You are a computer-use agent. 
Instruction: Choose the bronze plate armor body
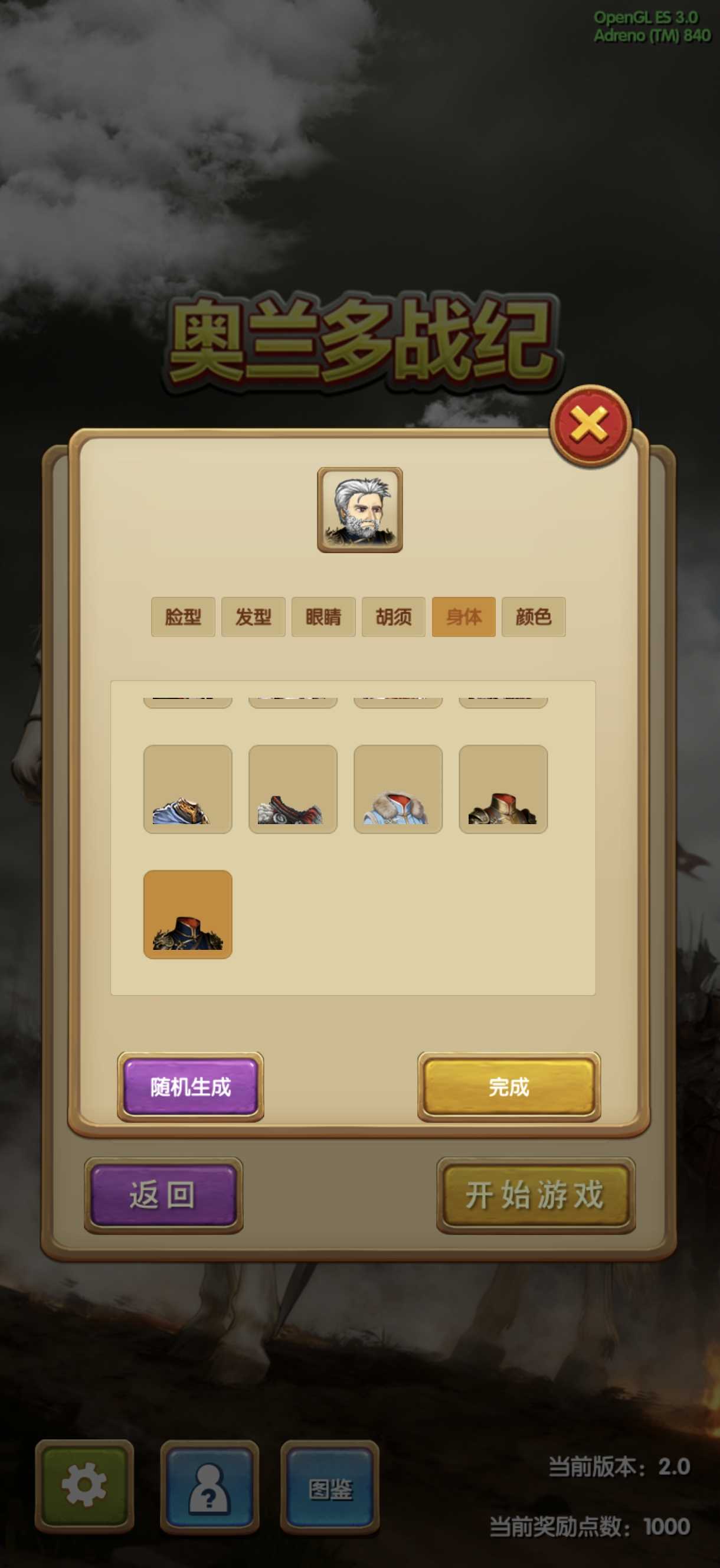point(503,789)
